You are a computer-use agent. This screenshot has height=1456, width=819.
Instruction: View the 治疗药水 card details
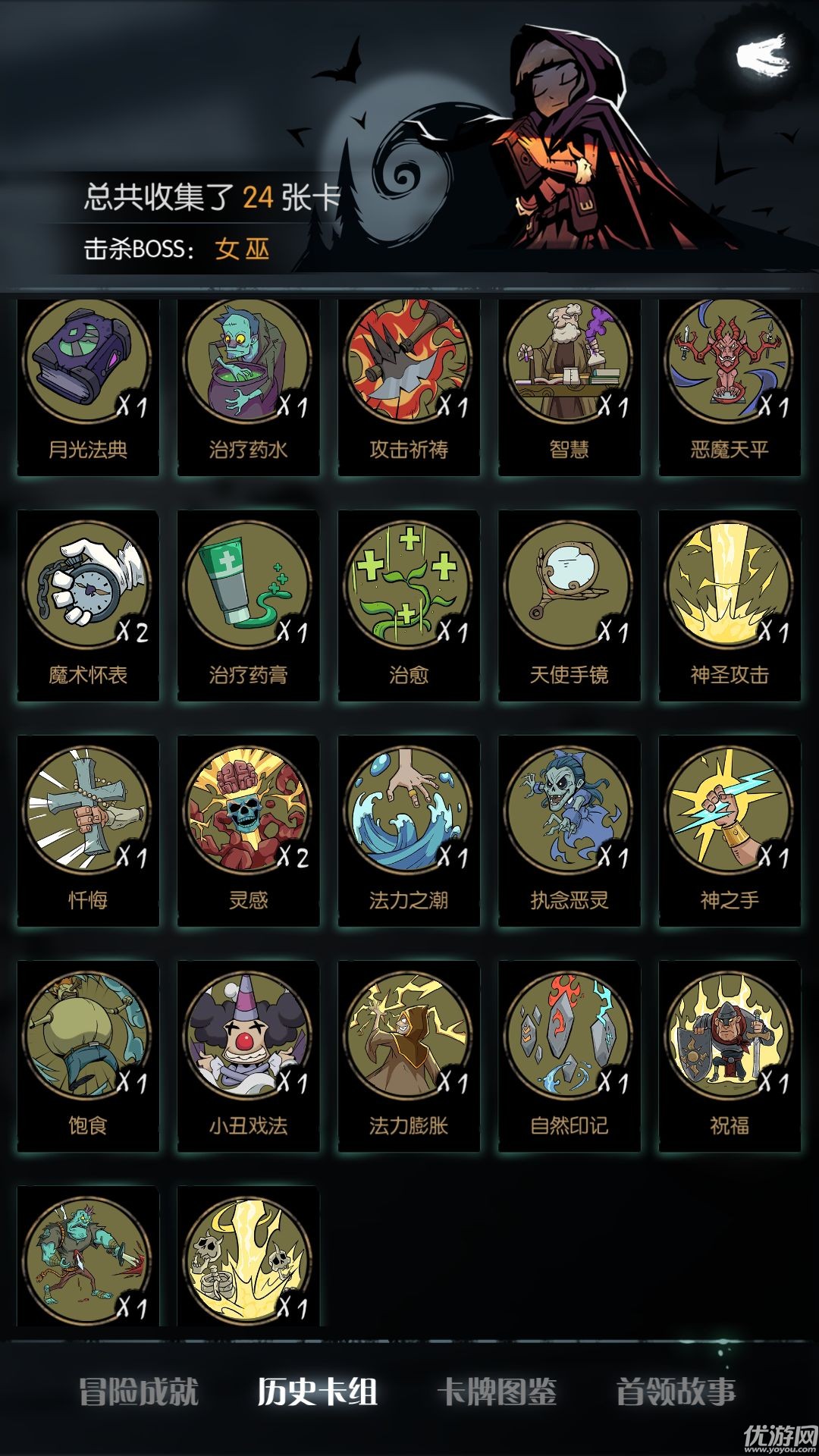248,386
